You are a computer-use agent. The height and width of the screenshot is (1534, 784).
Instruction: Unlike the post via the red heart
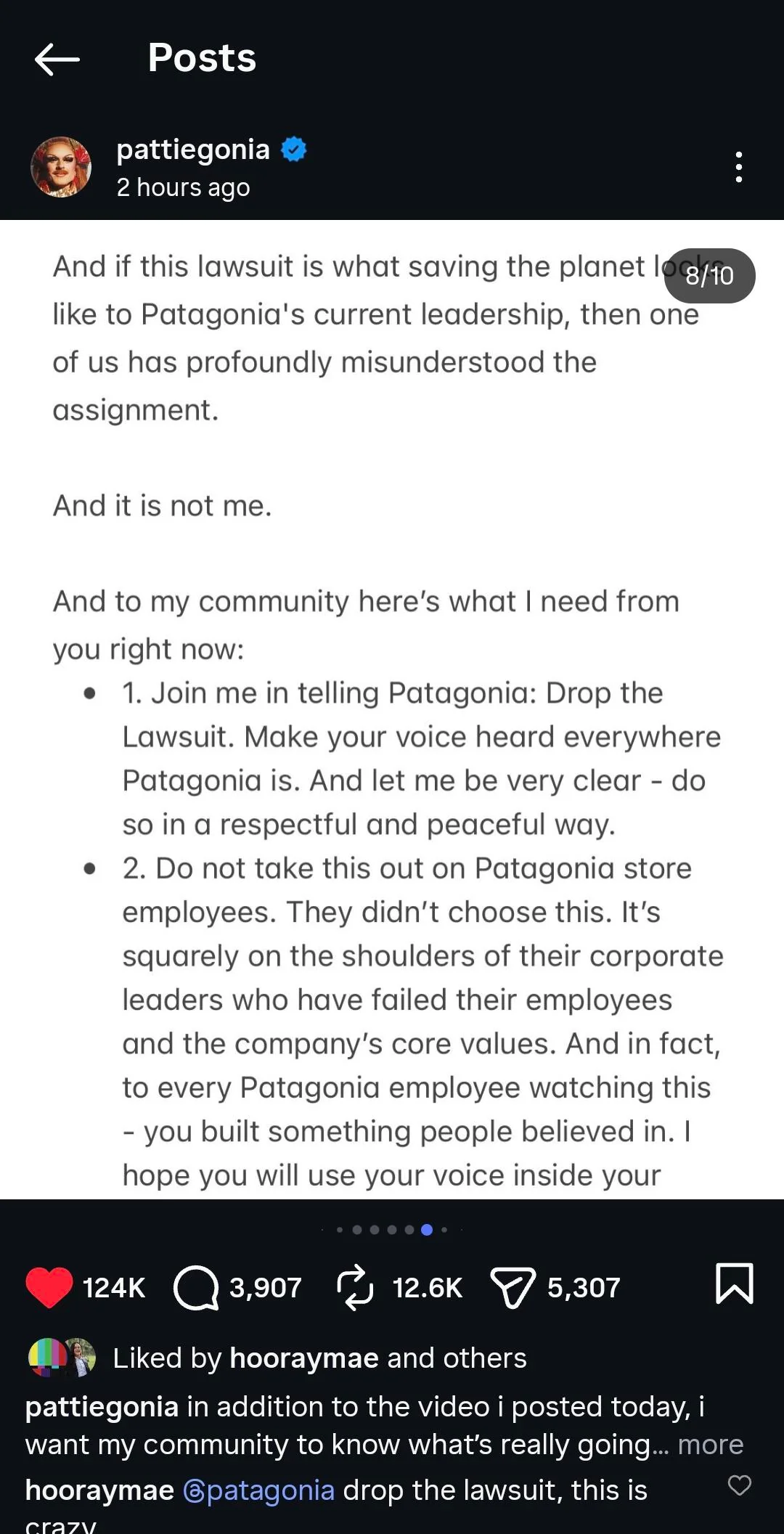pyautogui.click(x=49, y=1287)
